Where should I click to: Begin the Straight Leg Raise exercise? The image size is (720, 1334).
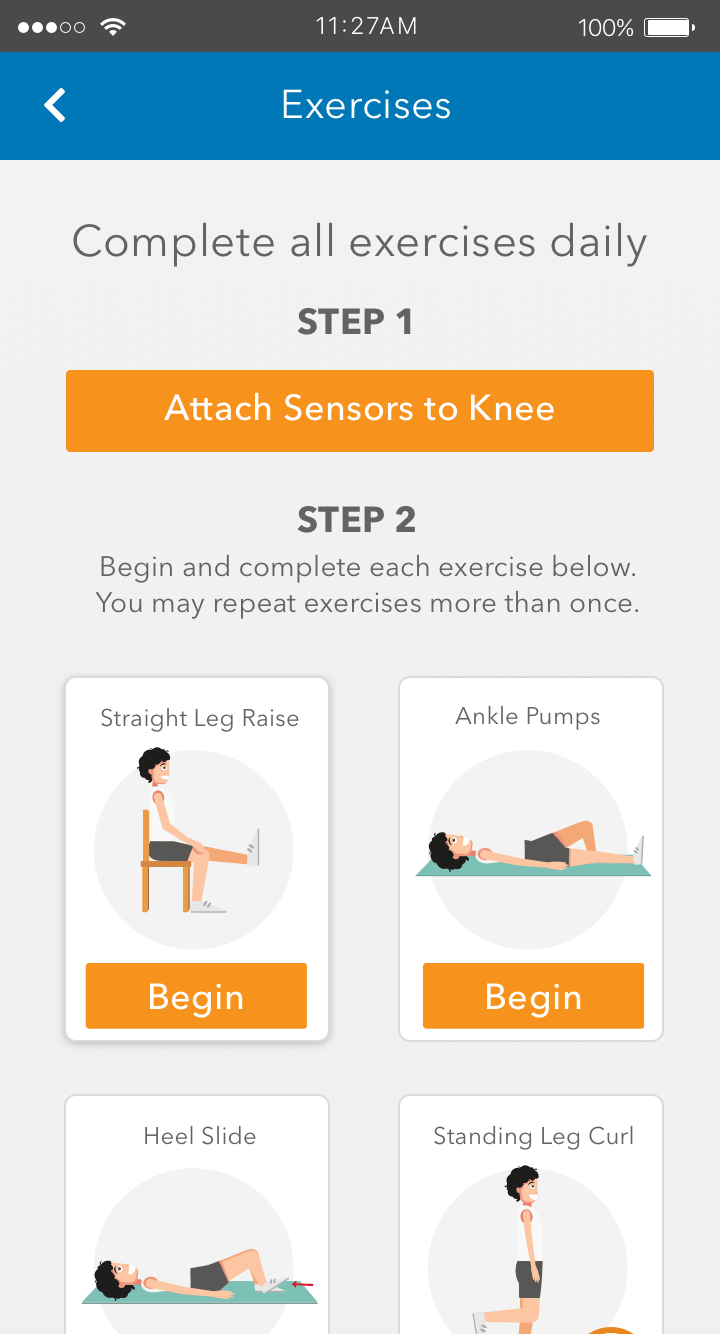tap(196, 996)
